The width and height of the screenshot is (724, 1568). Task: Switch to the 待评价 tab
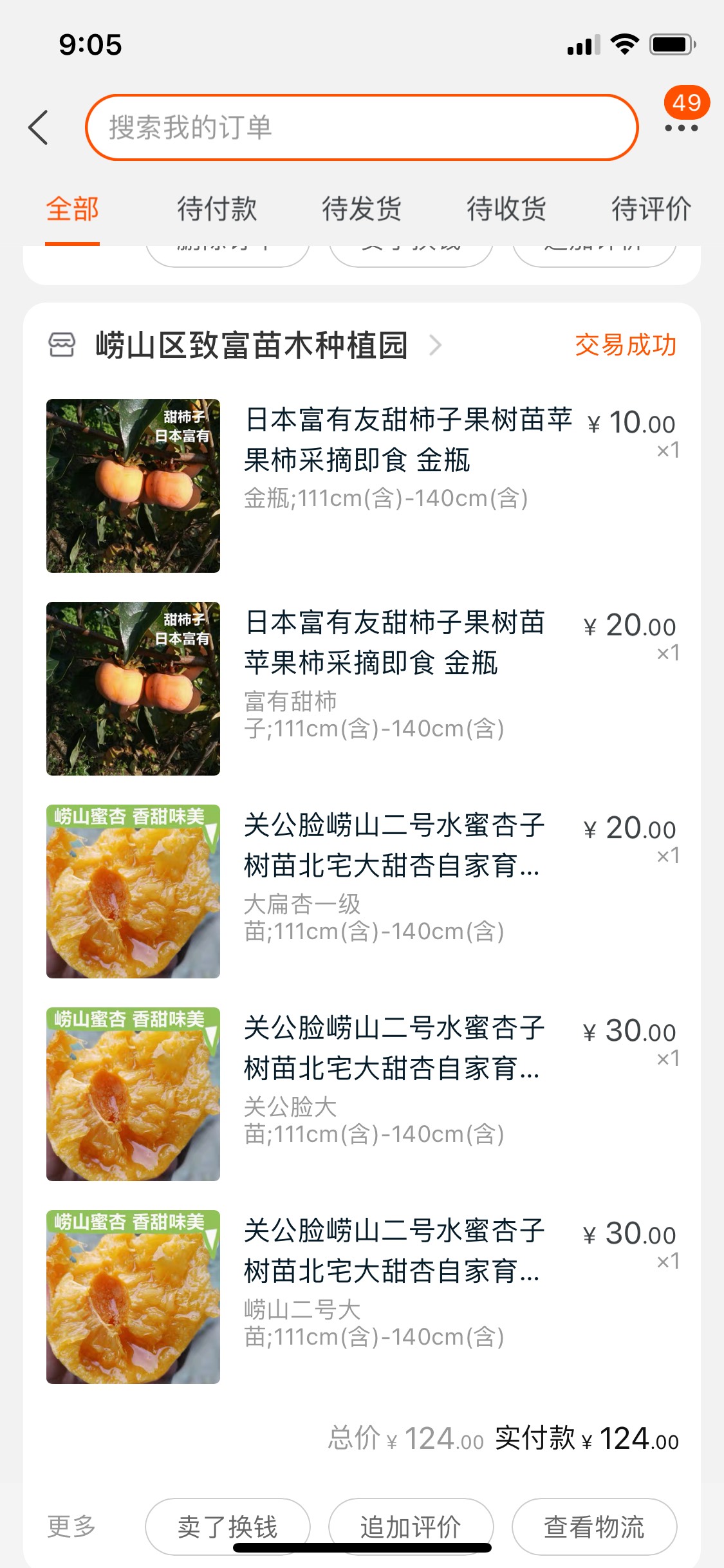point(651,209)
